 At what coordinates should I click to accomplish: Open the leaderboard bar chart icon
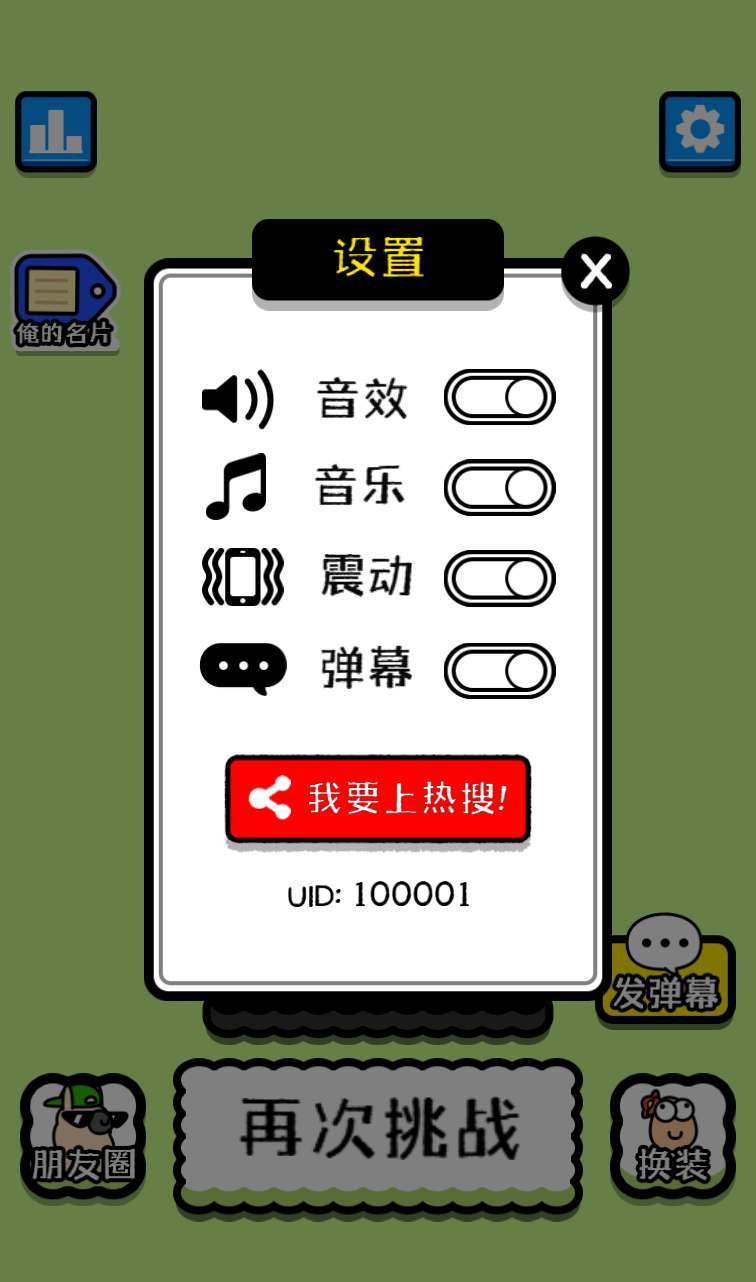[56, 132]
